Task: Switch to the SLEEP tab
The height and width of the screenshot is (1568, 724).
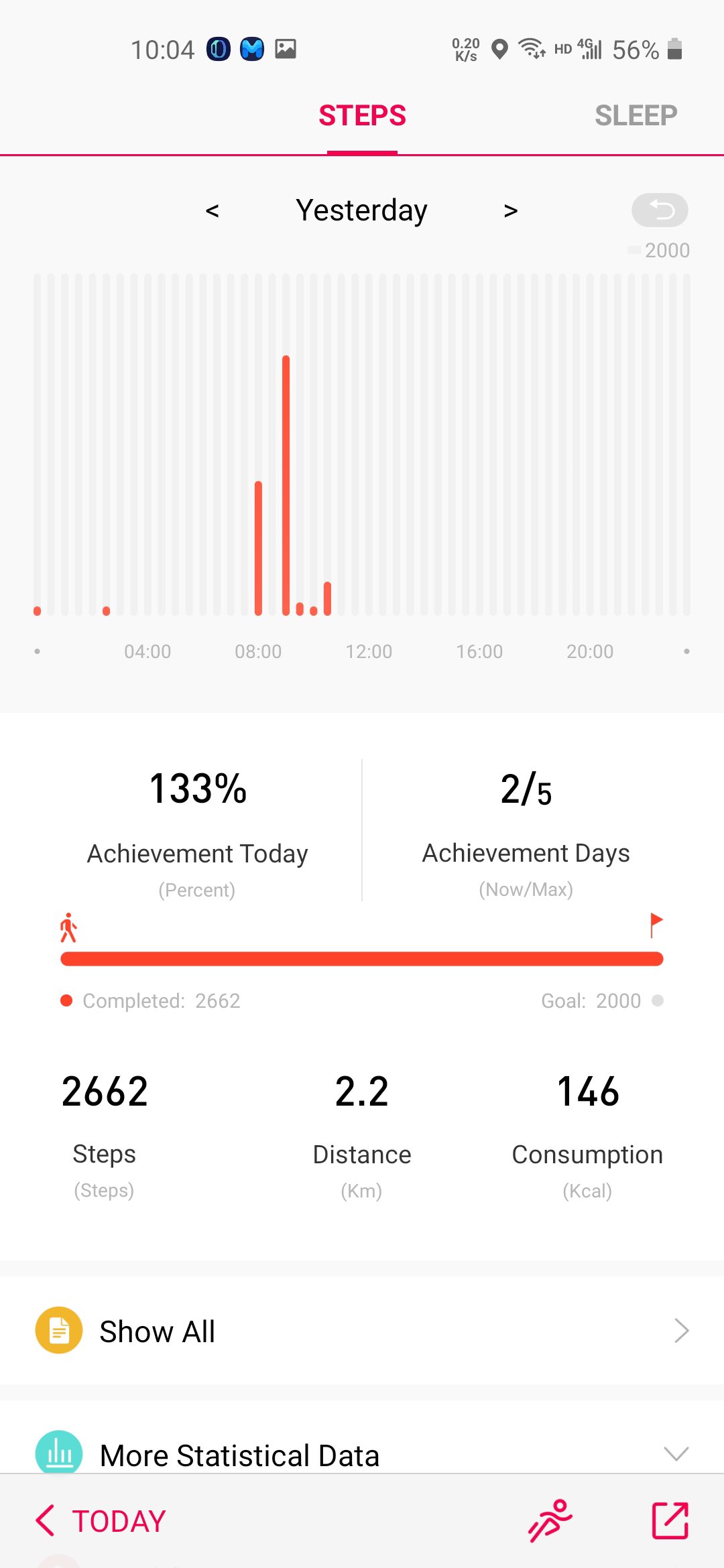Action: pos(636,115)
